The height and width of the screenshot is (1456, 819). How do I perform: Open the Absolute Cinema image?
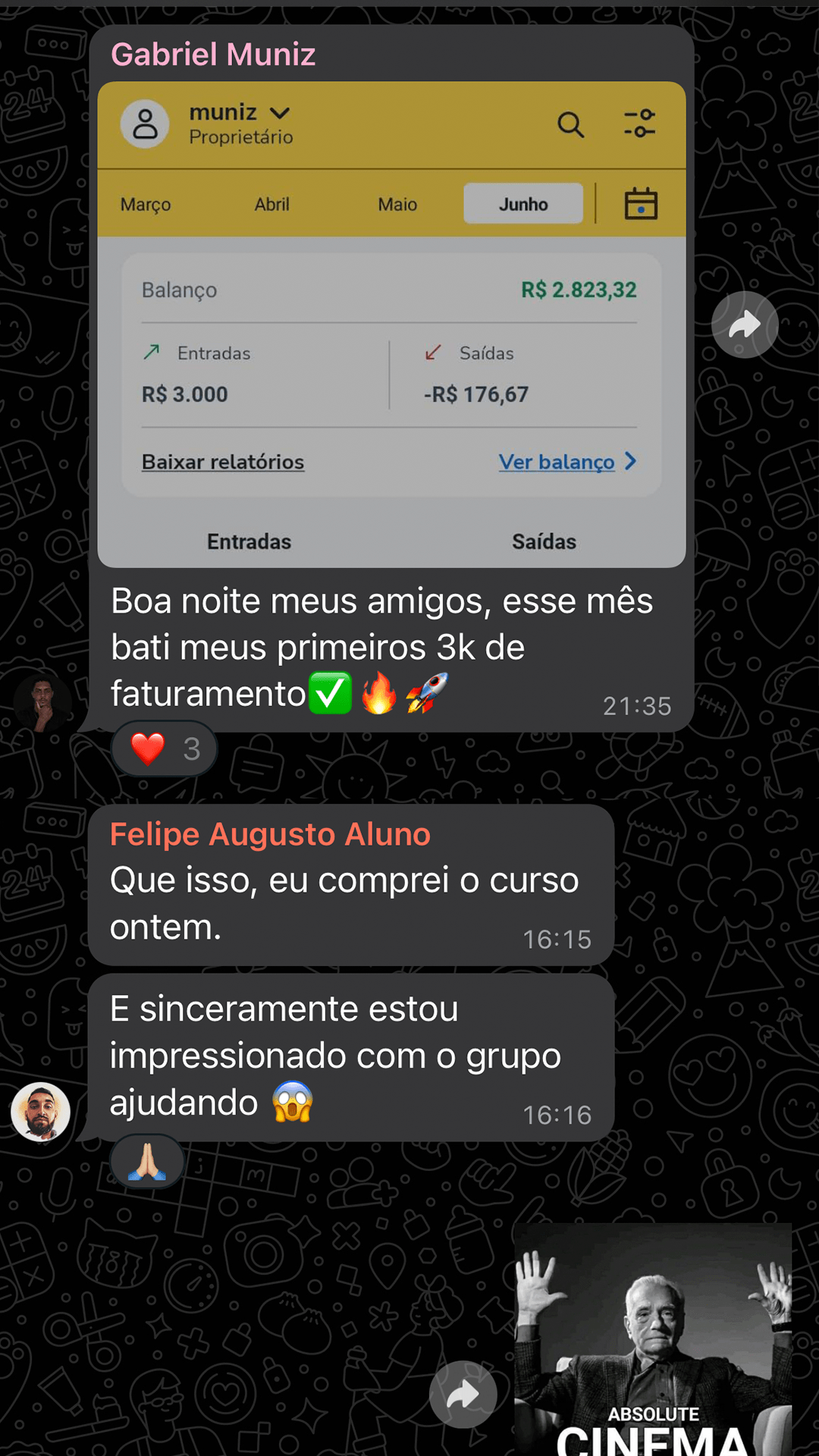click(x=653, y=1338)
